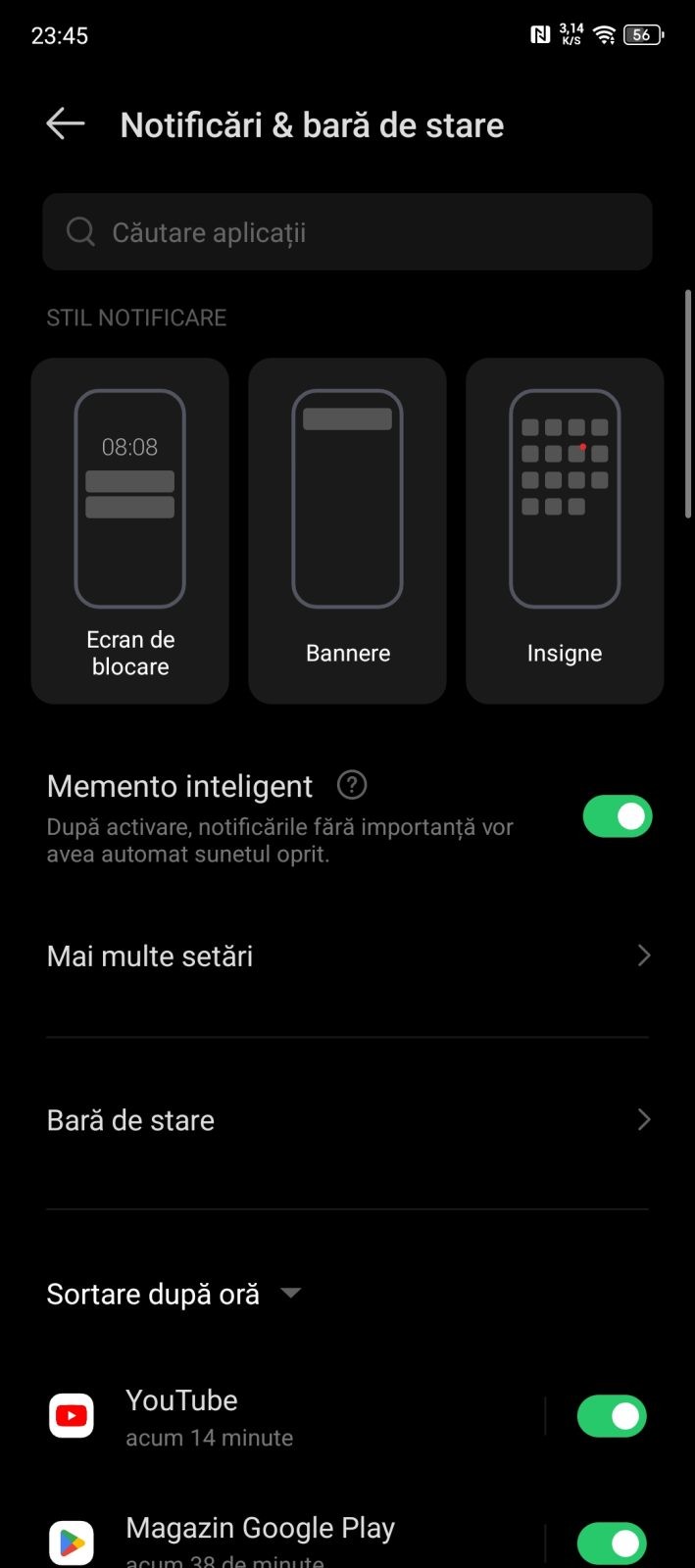Disable the Memento inteligent switch

(617, 816)
